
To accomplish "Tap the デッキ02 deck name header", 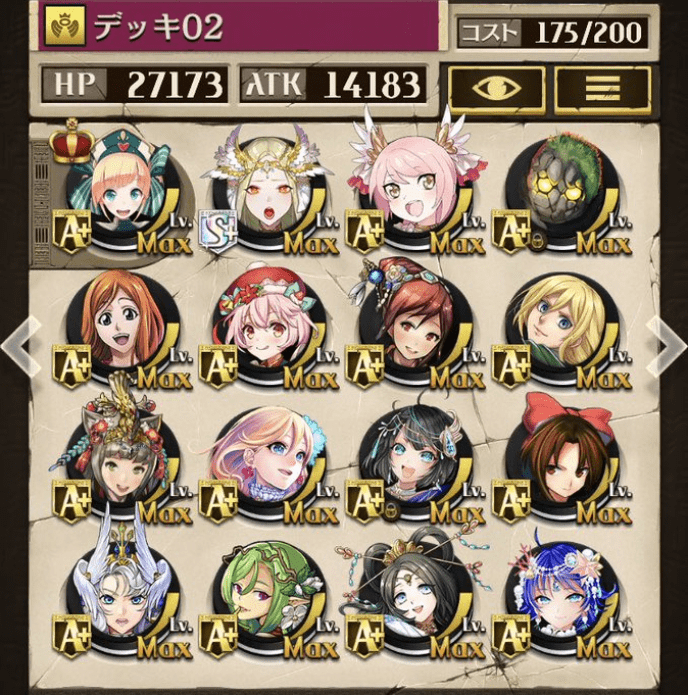I will tap(240, 27).
